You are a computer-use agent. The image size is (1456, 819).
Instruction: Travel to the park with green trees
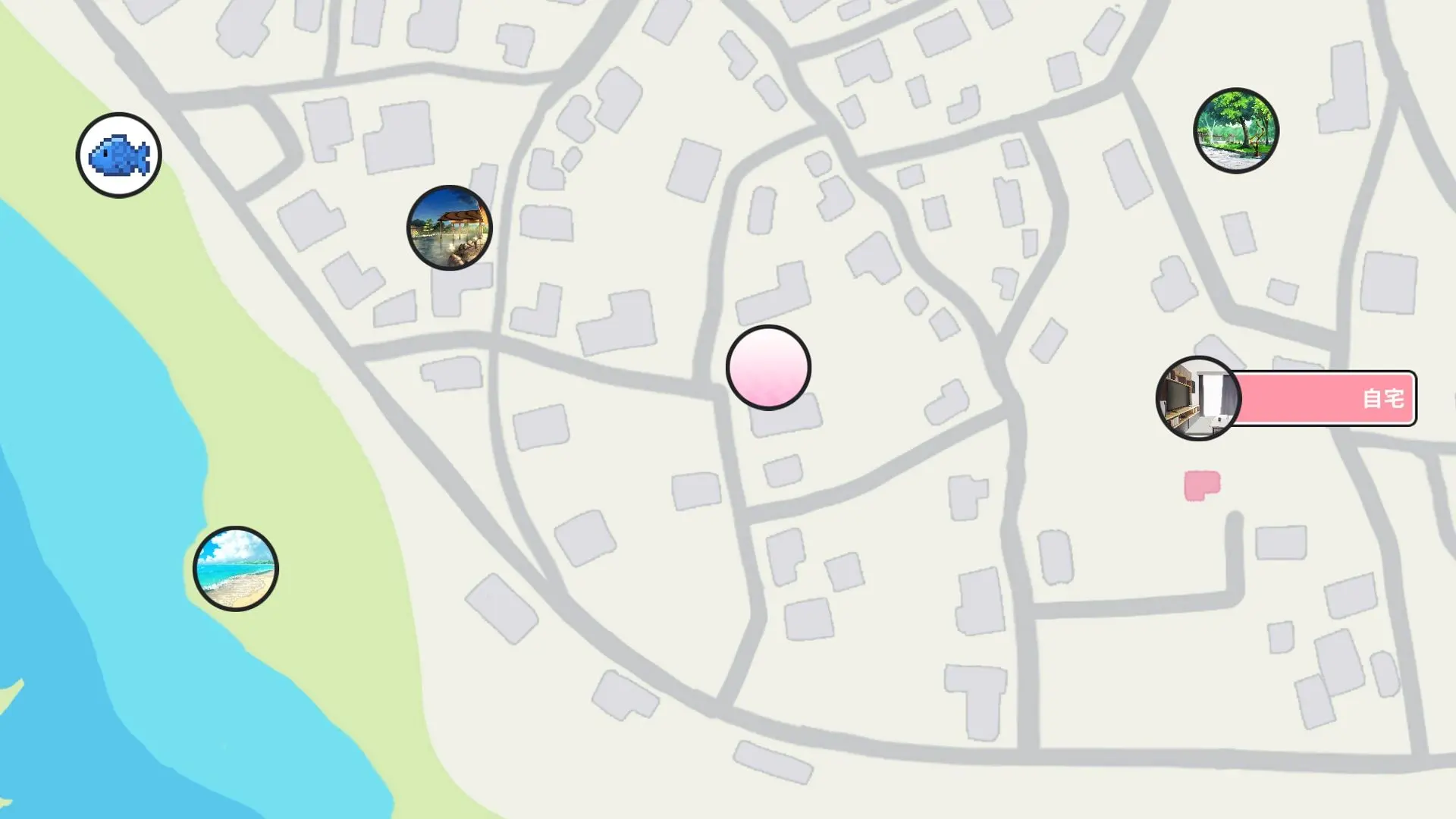(1236, 130)
